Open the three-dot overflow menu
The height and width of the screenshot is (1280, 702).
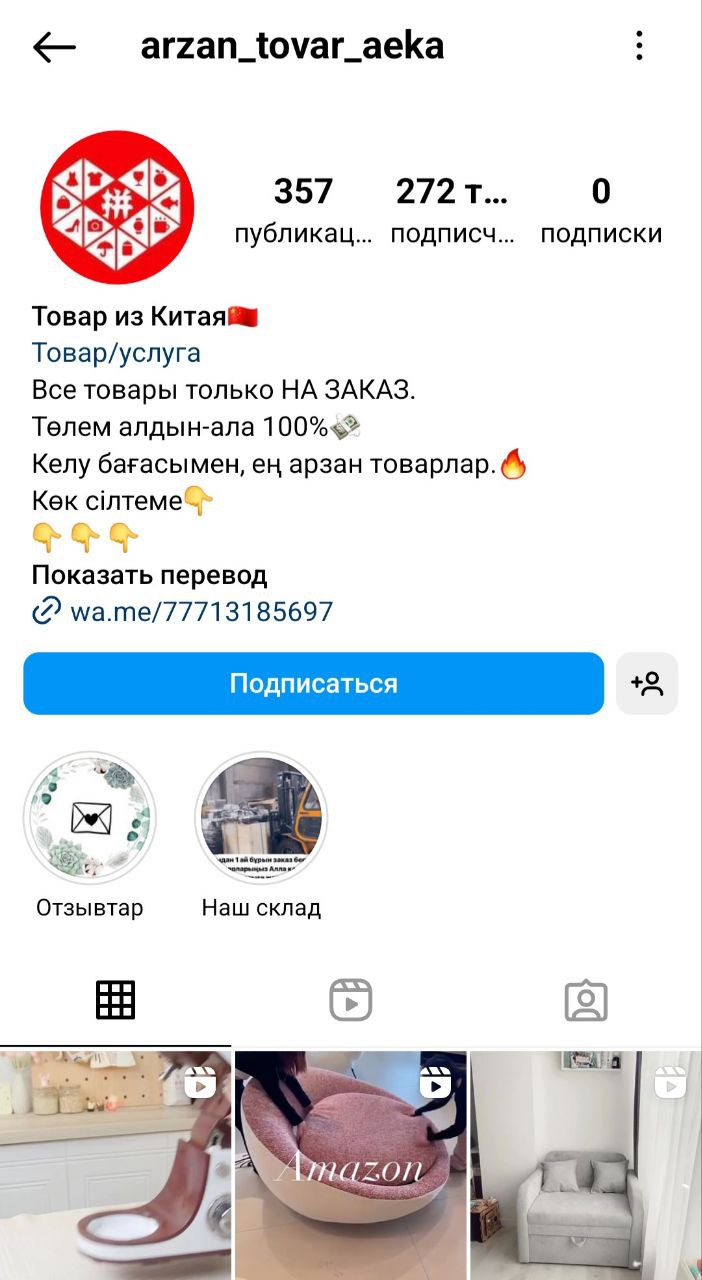(639, 46)
